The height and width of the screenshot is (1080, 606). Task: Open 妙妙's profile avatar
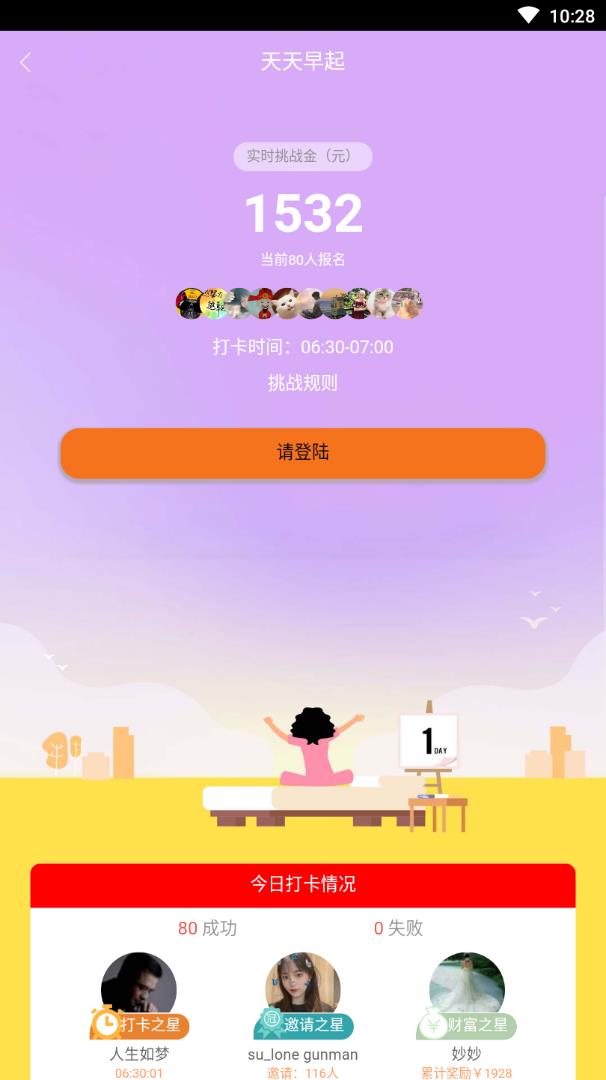[x=466, y=988]
